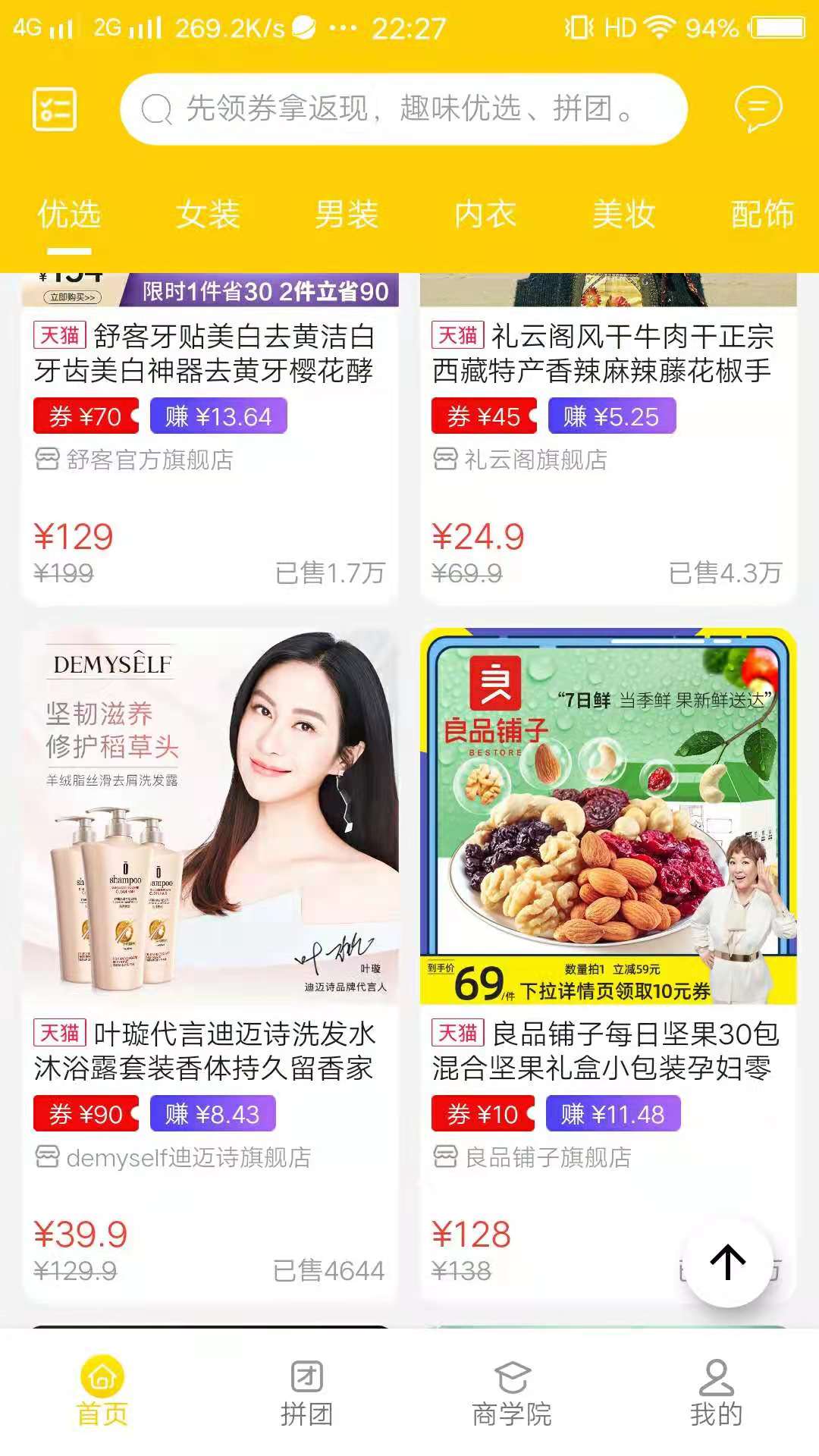The height and width of the screenshot is (1456, 819).
Task: Open the checklist icon at top left
Action: pyautogui.click(x=55, y=109)
